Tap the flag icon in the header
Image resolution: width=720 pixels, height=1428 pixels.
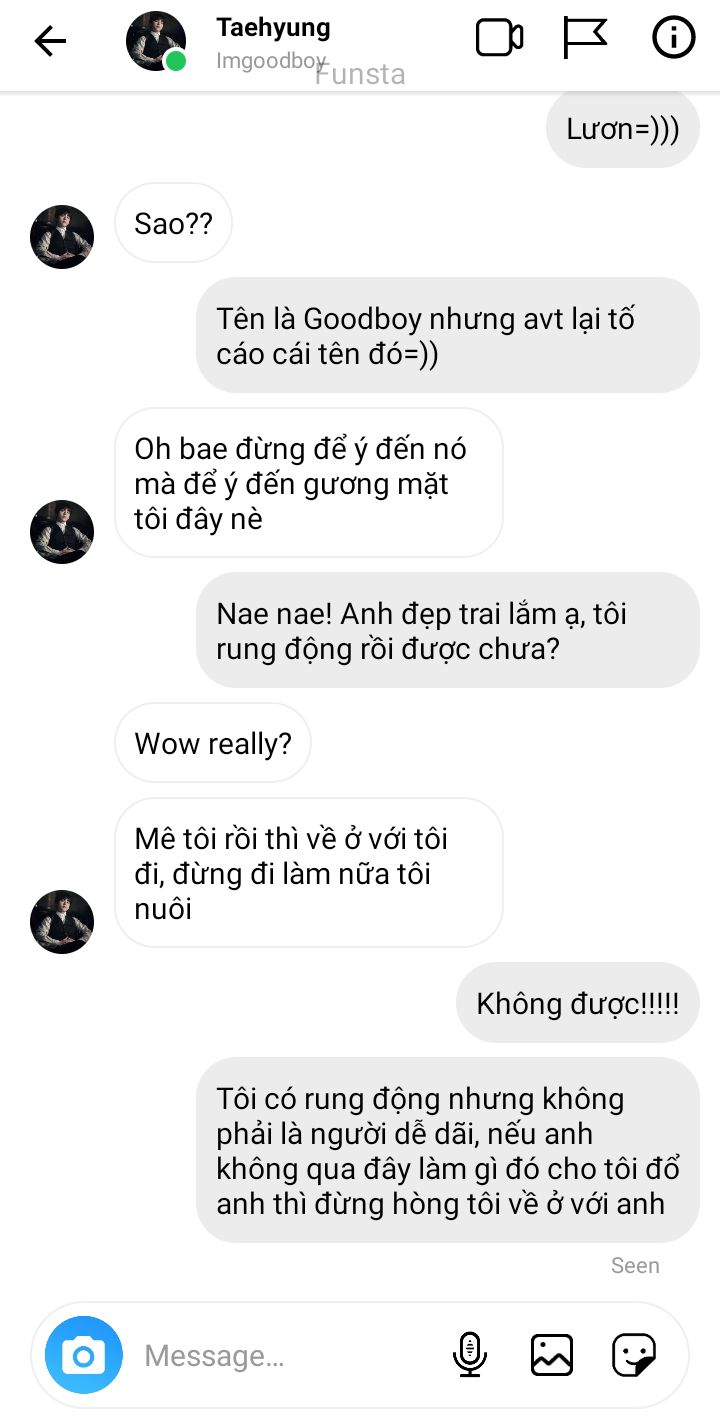tap(585, 39)
